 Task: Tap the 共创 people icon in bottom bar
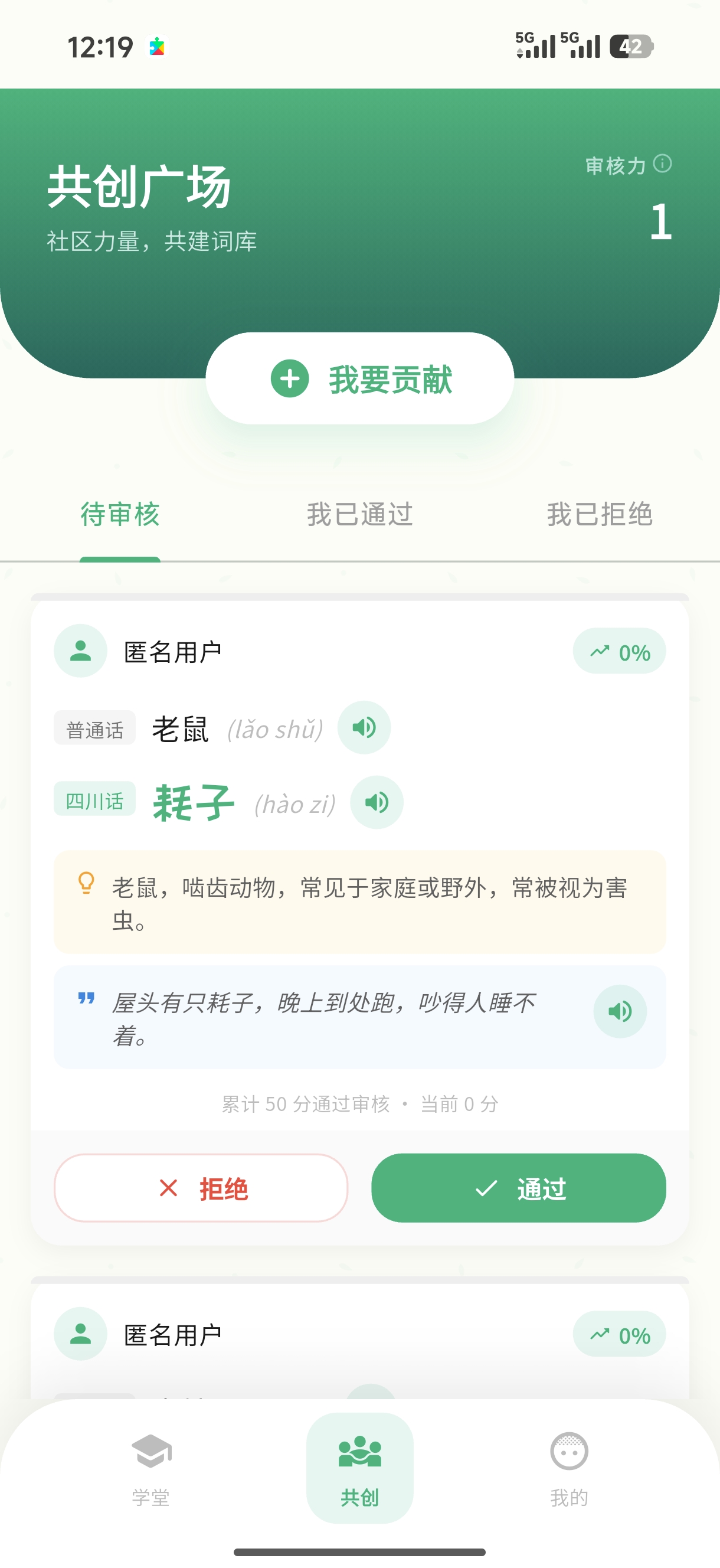coord(359,1451)
